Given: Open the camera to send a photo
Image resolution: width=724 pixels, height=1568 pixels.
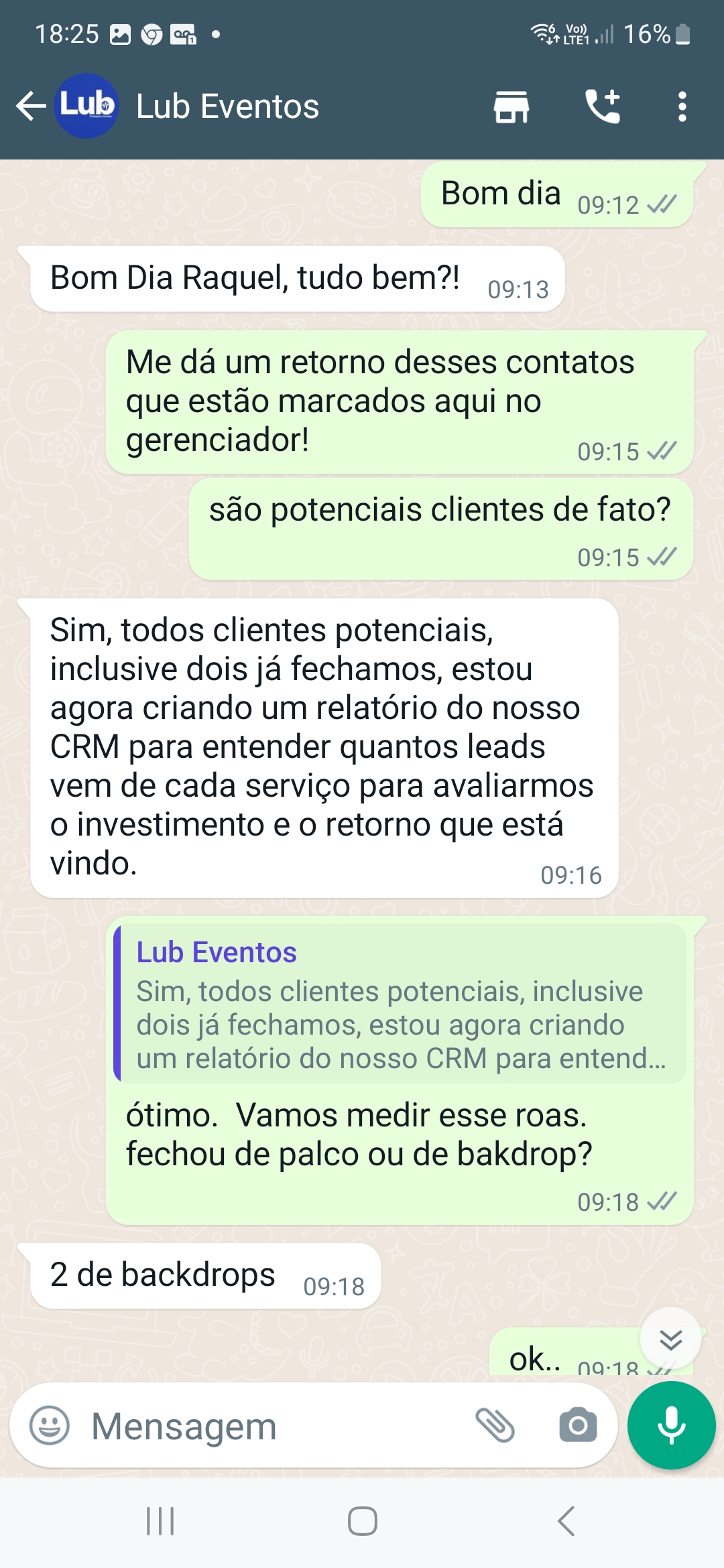Looking at the screenshot, I should (x=579, y=1425).
